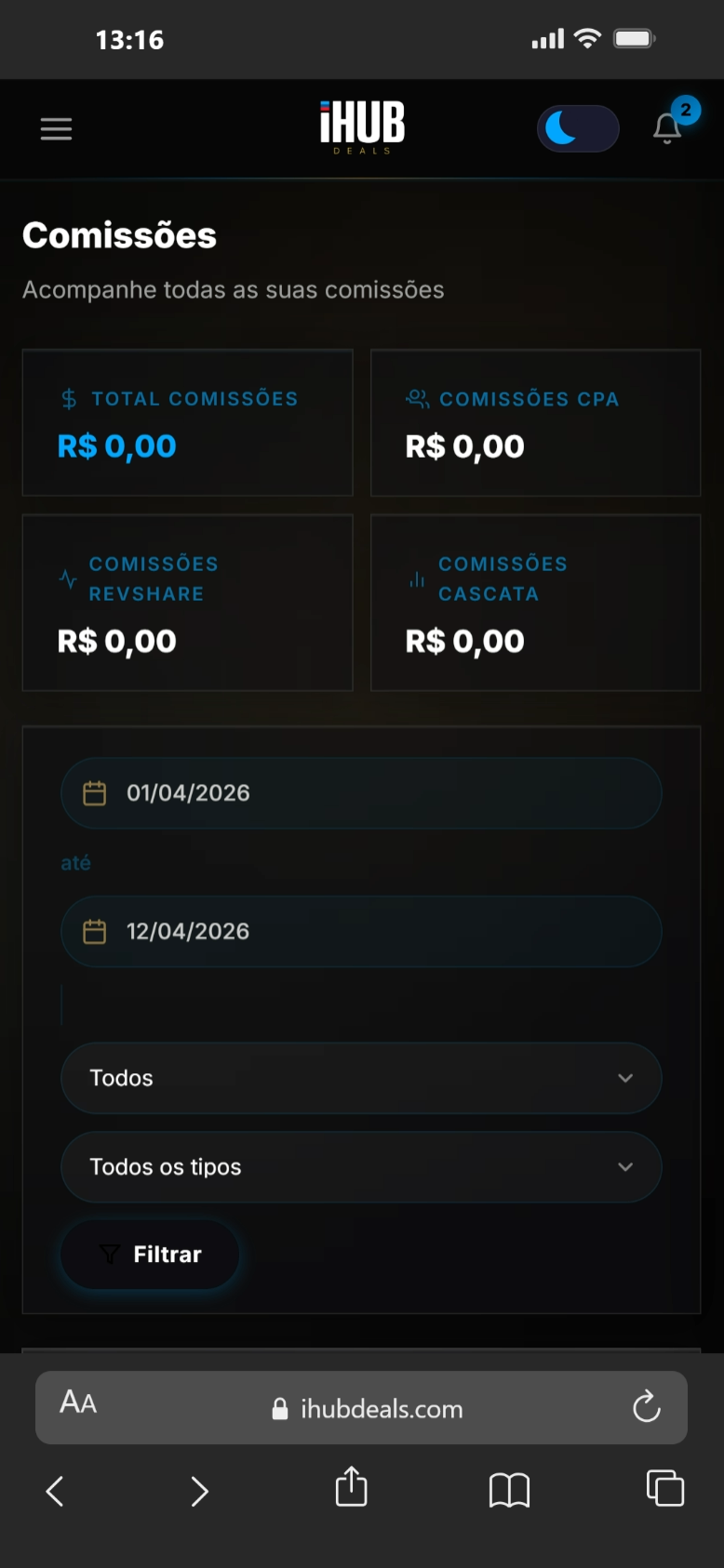Viewport: 724px width, 1568px height.
Task: Open the Safari share sheet
Action: (x=350, y=1490)
